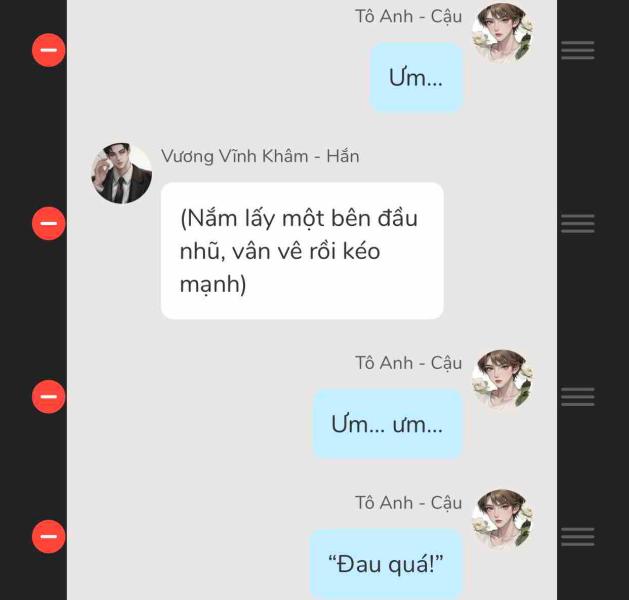The width and height of the screenshot is (629, 600).
Task: Delete the "Ưm... ưm..." message
Action: [x=48, y=397]
